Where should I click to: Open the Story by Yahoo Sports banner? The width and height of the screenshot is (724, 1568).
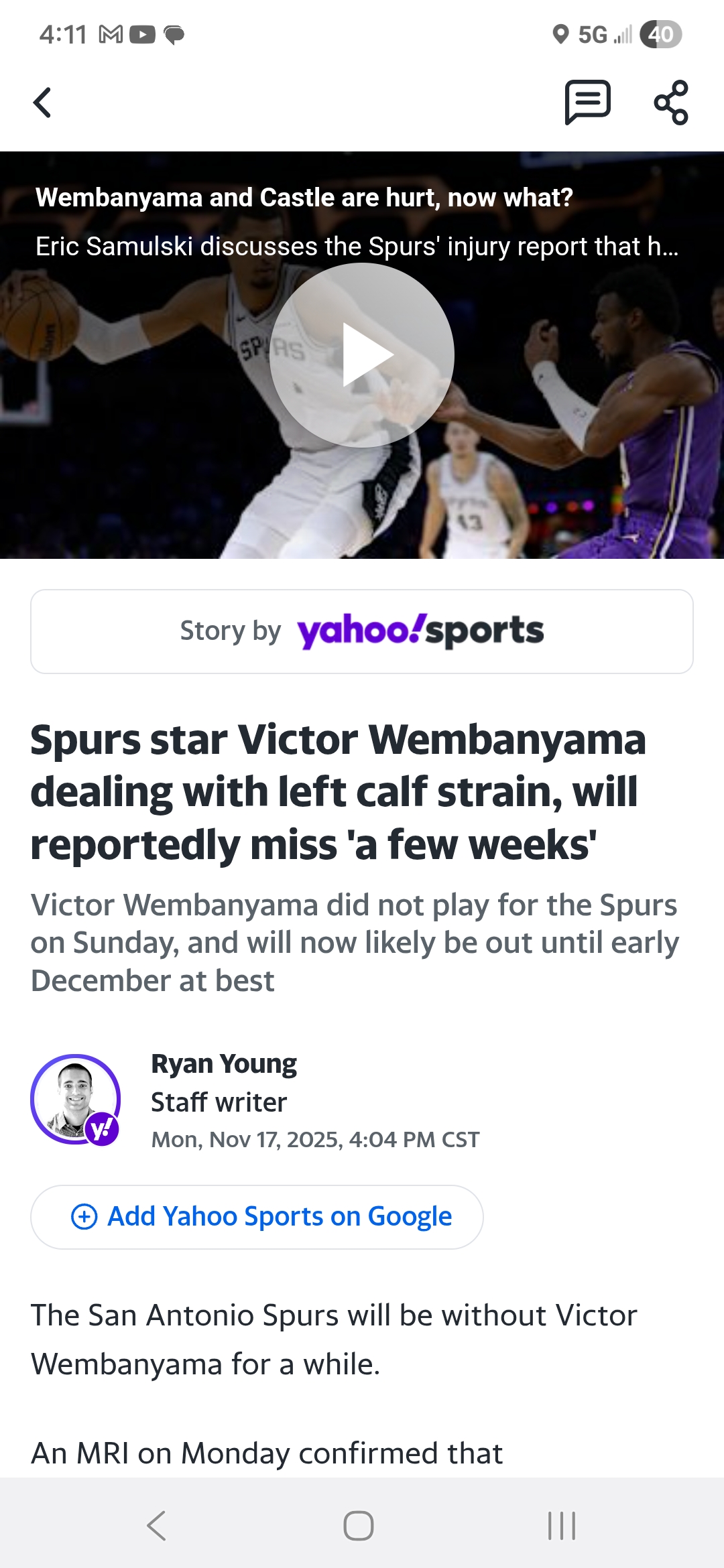click(x=362, y=631)
